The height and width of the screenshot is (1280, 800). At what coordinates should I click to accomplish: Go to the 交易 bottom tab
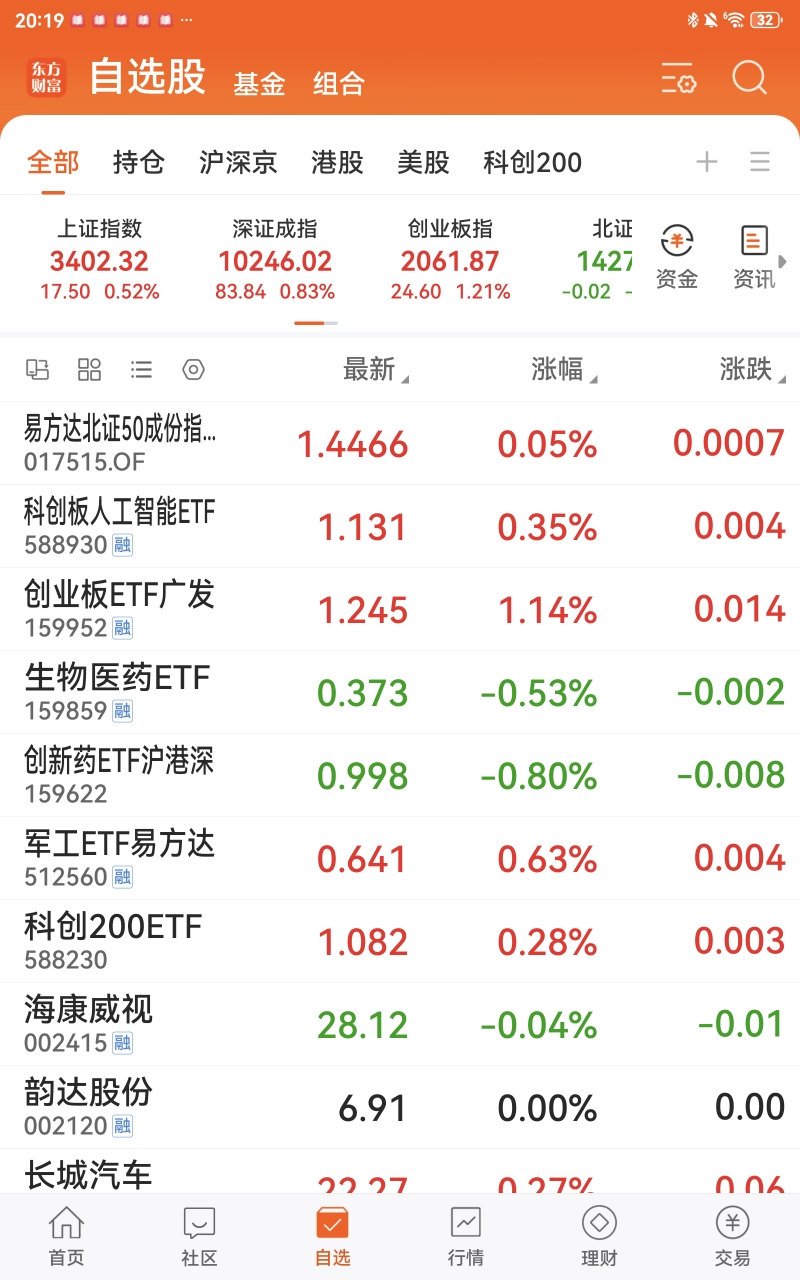pos(732,1237)
